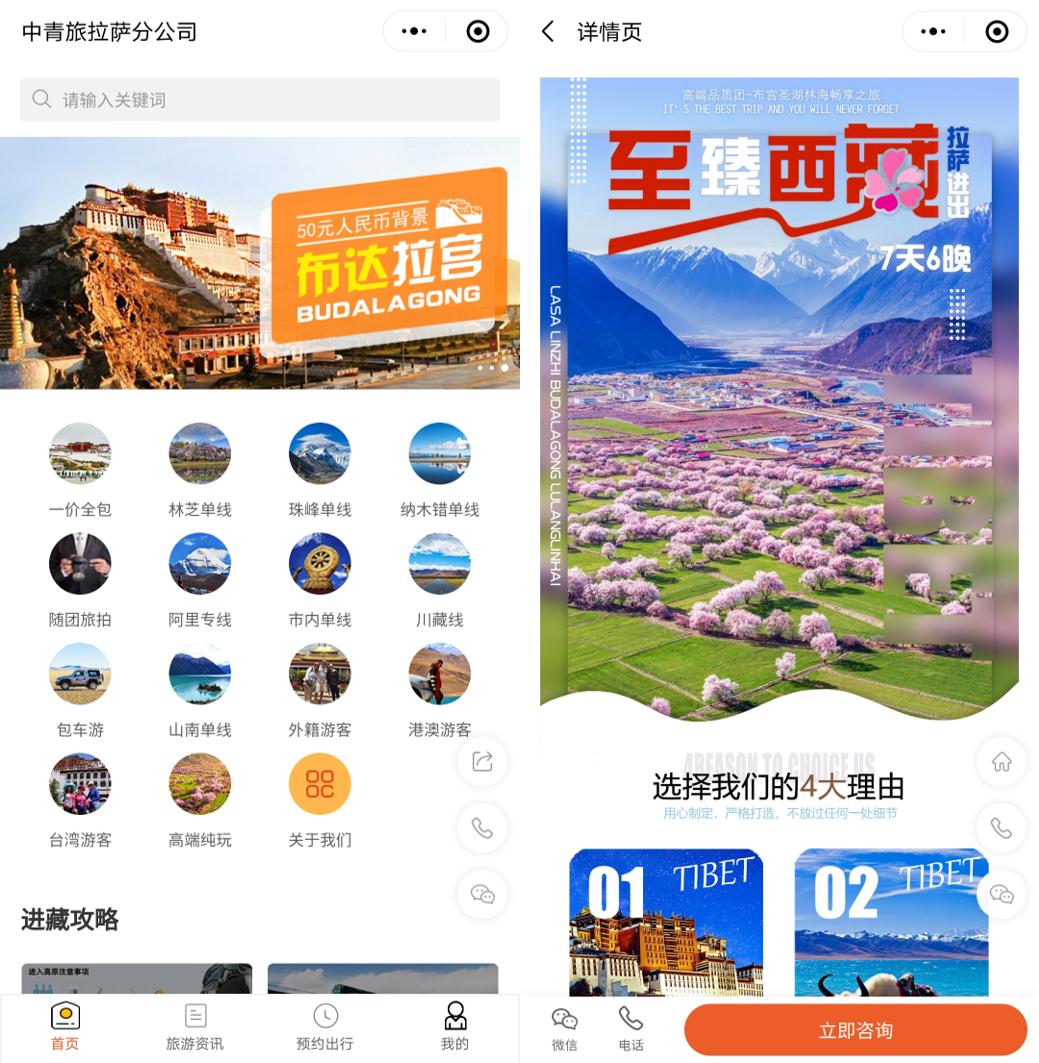Open the 一价全包 category
The height and width of the screenshot is (1063, 1039).
pyautogui.click(x=80, y=454)
